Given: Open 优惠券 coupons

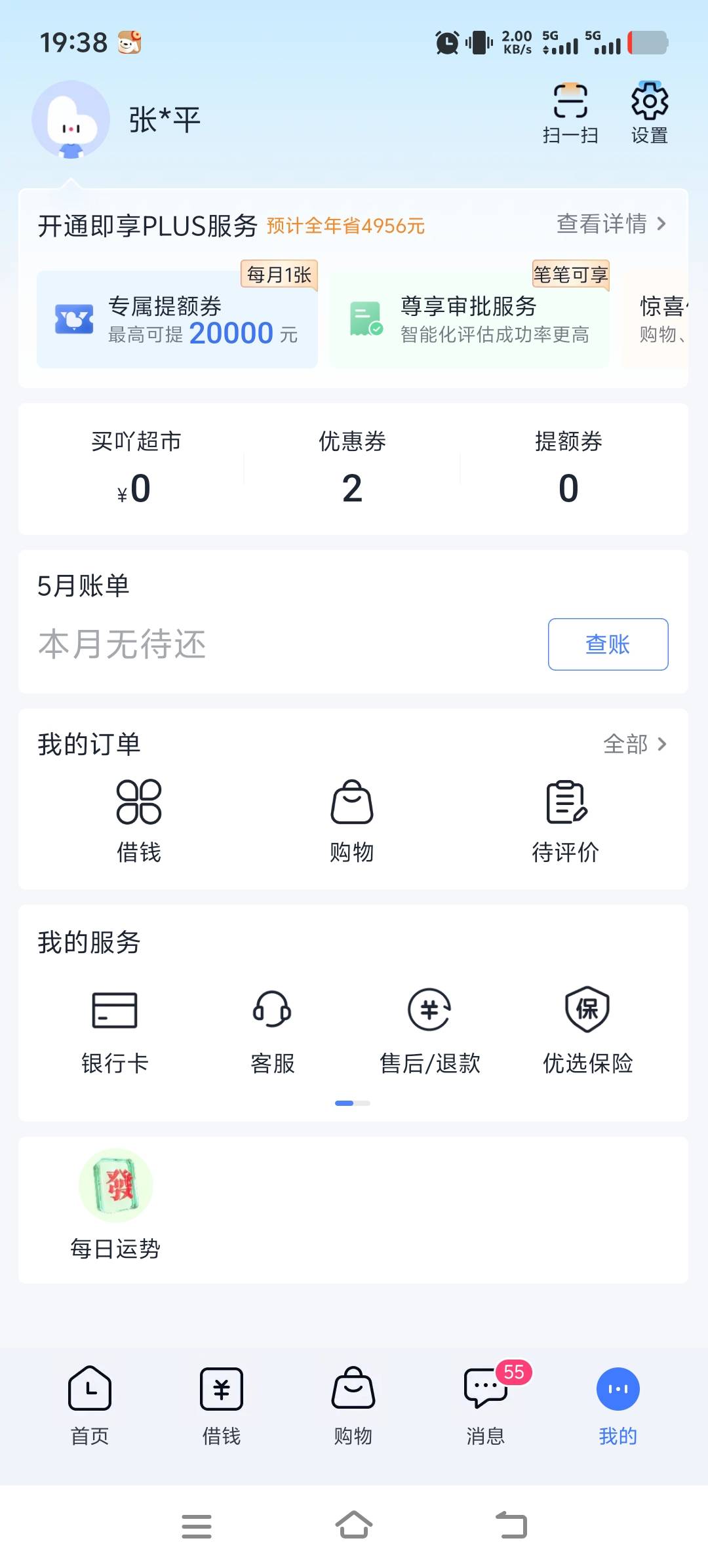Looking at the screenshot, I should point(352,468).
